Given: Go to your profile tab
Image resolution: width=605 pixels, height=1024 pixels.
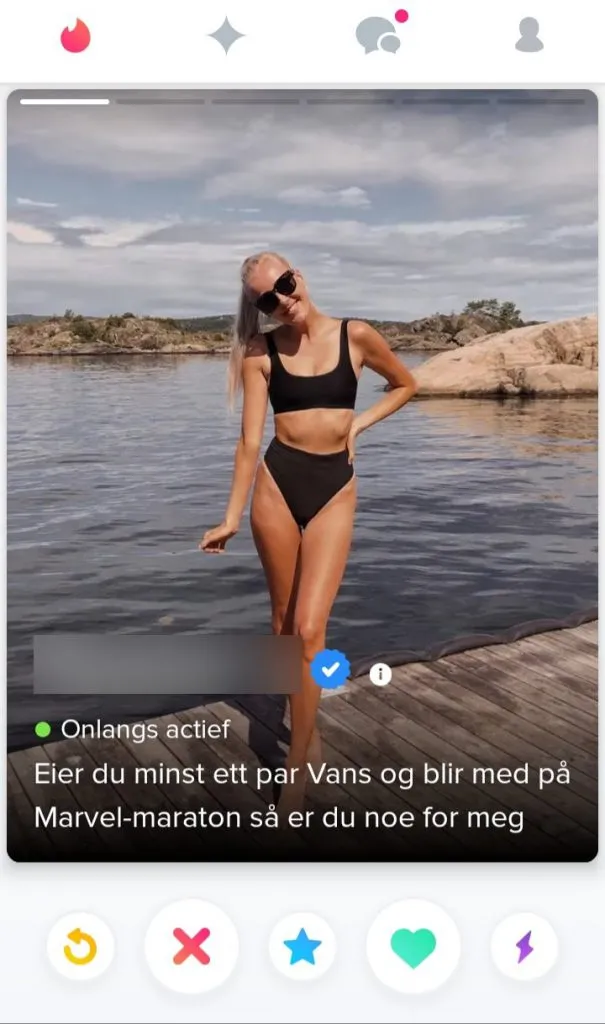Looking at the screenshot, I should click(529, 37).
